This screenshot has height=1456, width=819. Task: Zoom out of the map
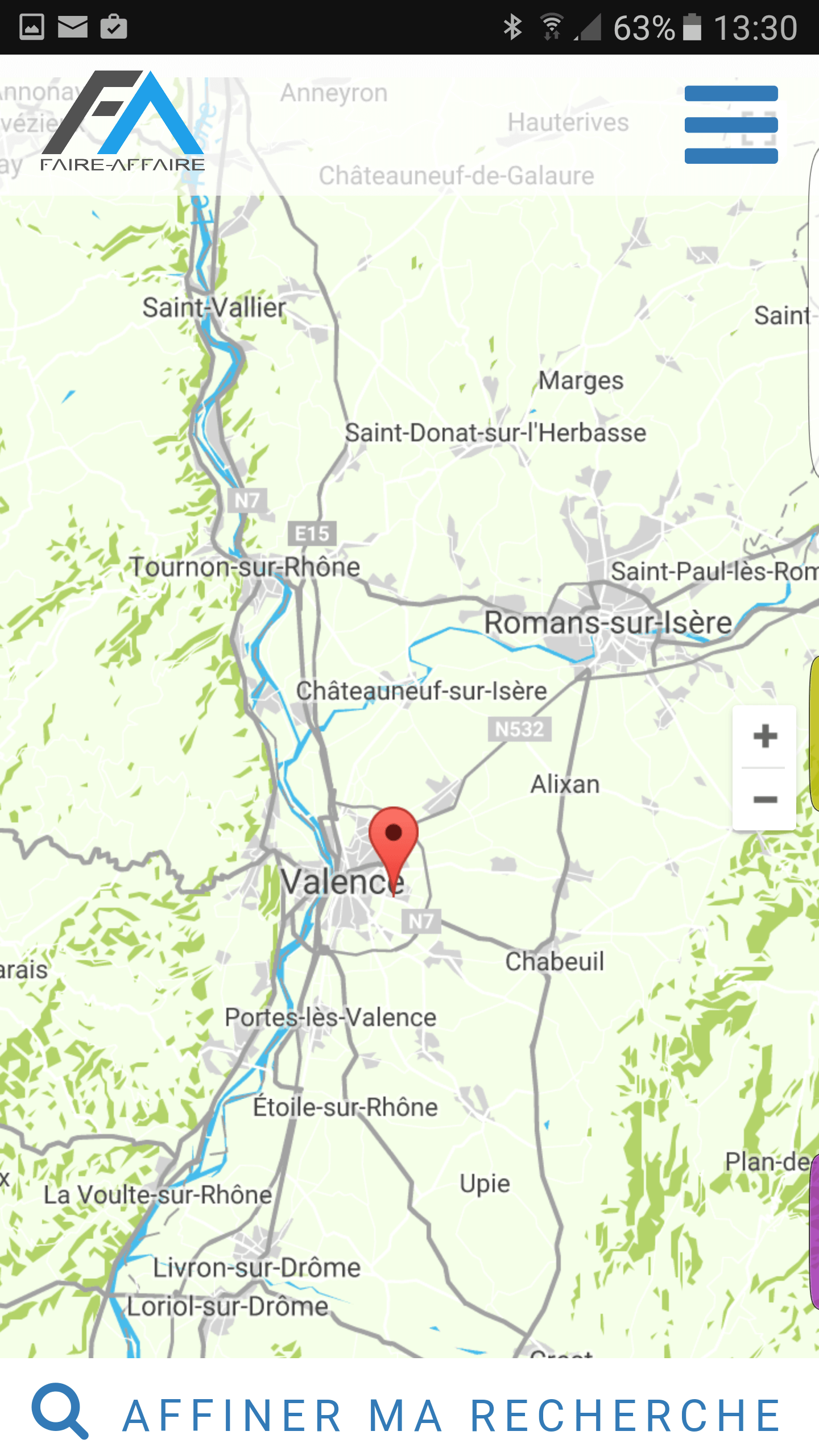tap(765, 800)
